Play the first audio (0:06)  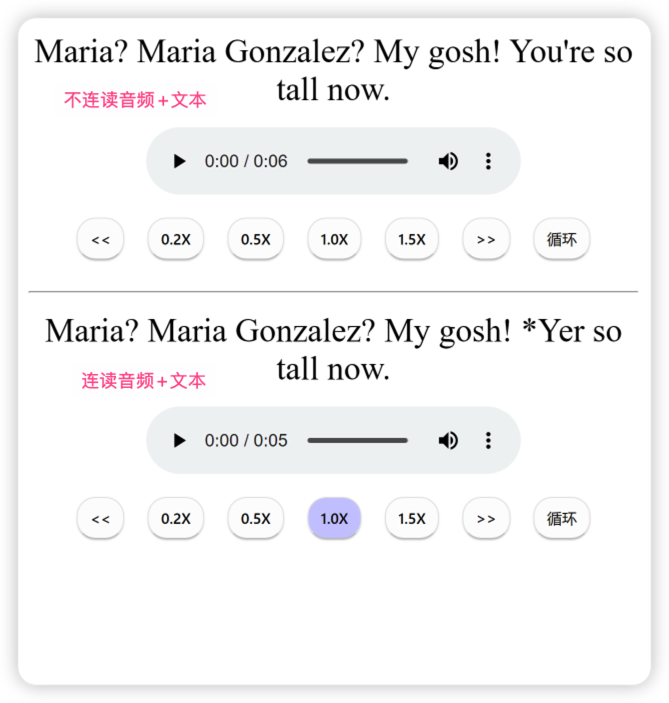pos(179,161)
